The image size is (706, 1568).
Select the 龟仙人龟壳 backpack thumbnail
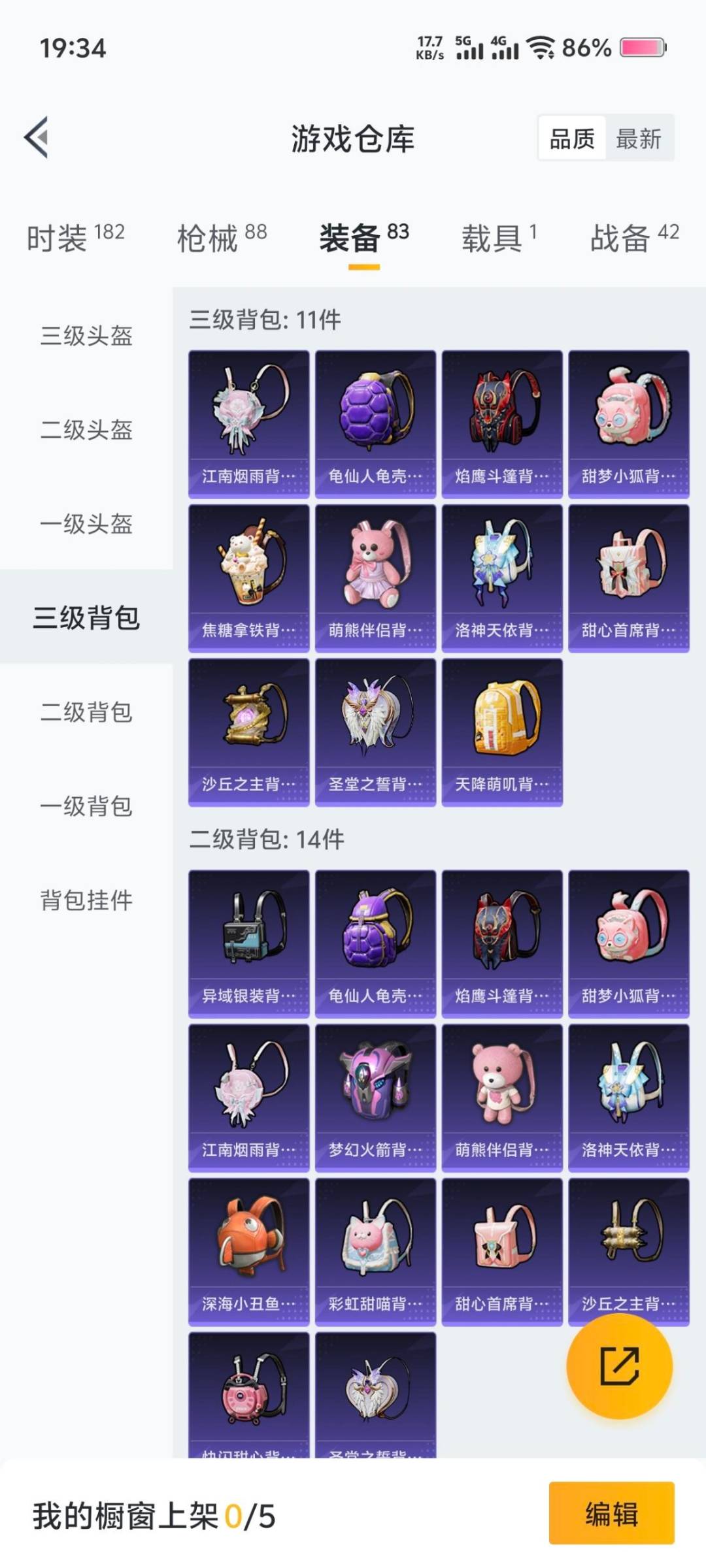375,421
